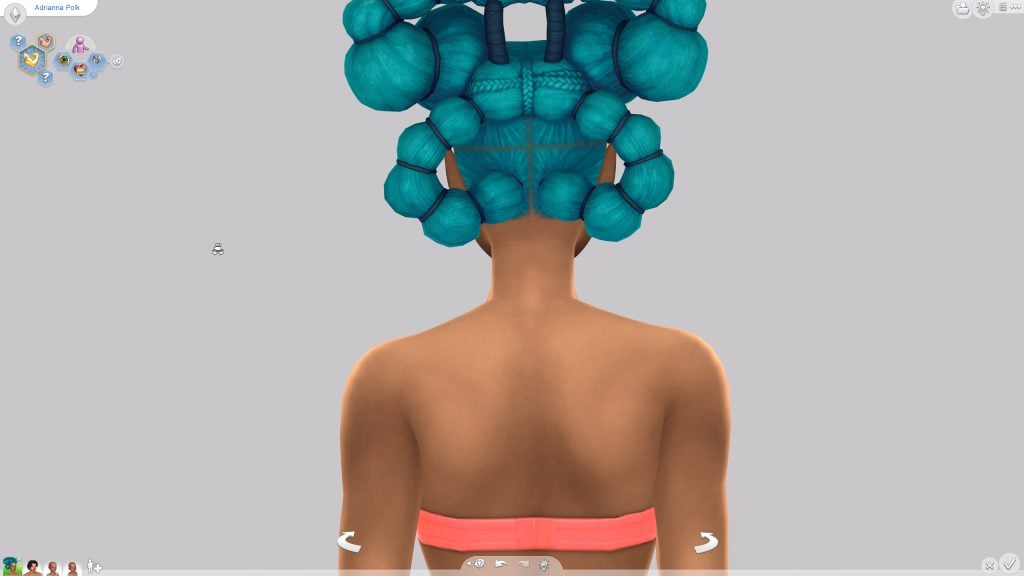Open the question-mark trait slot above the aspiration
Viewport: 1024px width, 576px height.
coord(18,42)
